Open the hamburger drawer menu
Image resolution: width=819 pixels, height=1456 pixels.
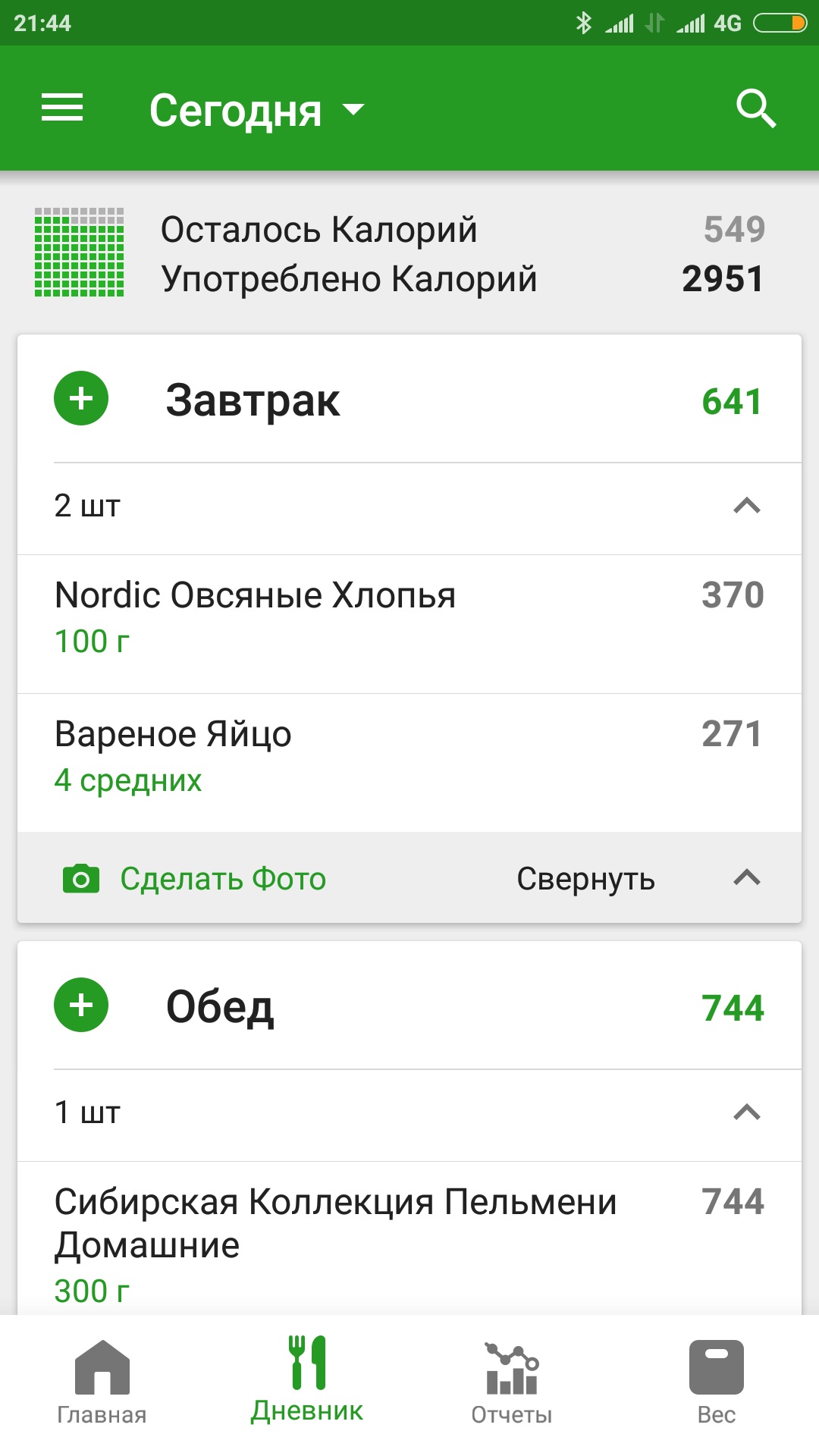(x=62, y=108)
